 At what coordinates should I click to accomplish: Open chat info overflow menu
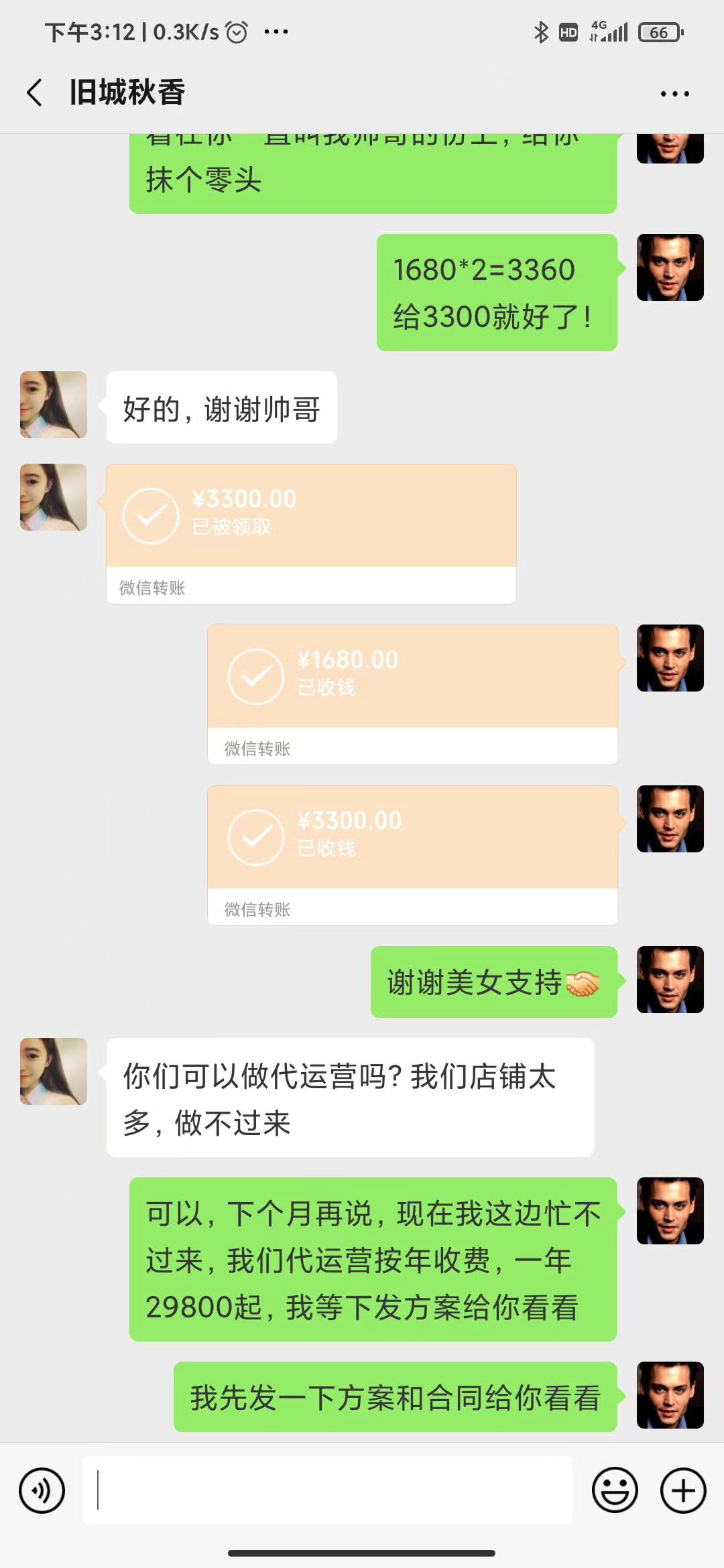tap(674, 94)
